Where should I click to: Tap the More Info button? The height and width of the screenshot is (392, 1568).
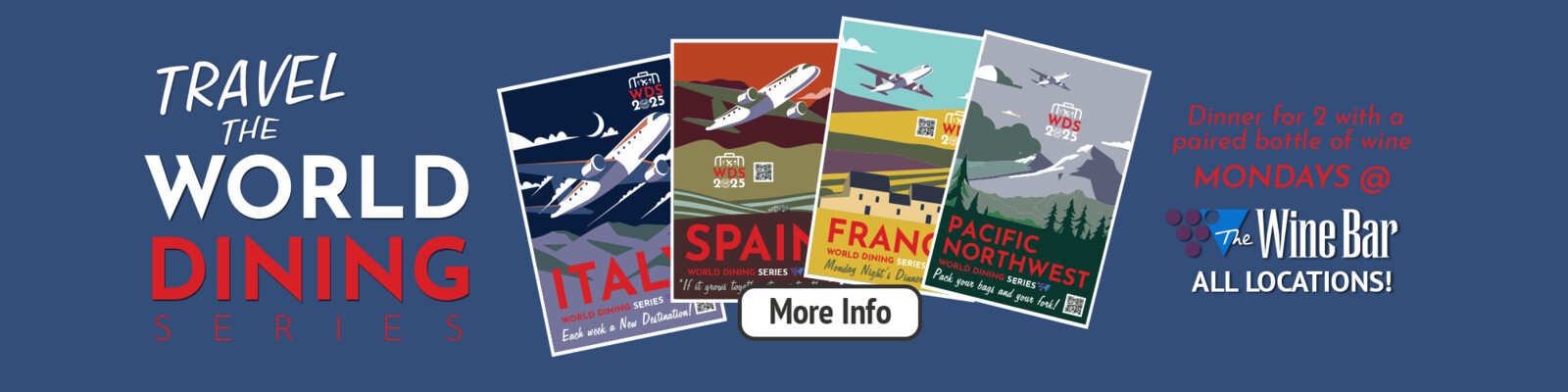tap(829, 313)
